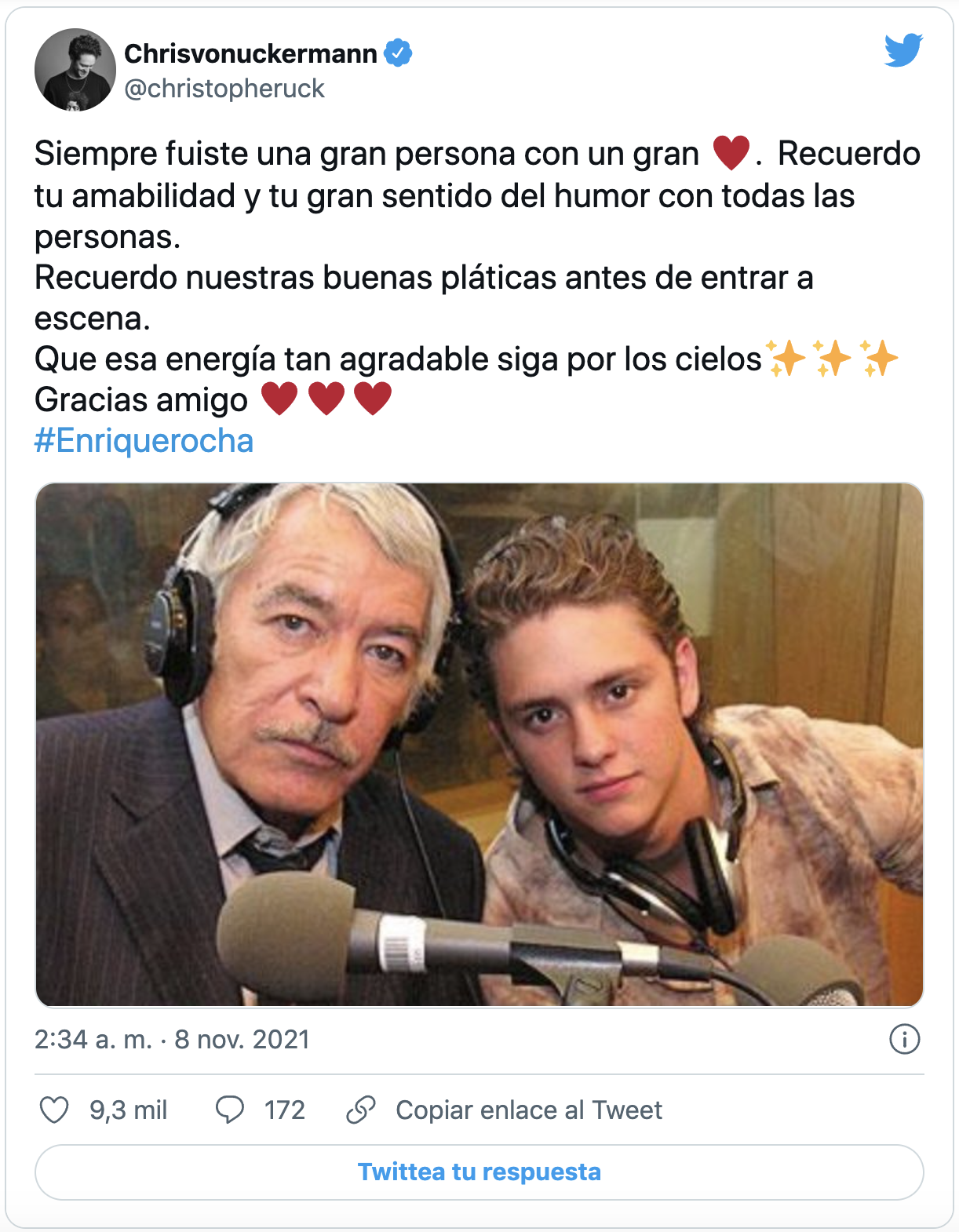Open the @christopheruck profile handle
This screenshot has width=959, height=1232.
[224, 89]
